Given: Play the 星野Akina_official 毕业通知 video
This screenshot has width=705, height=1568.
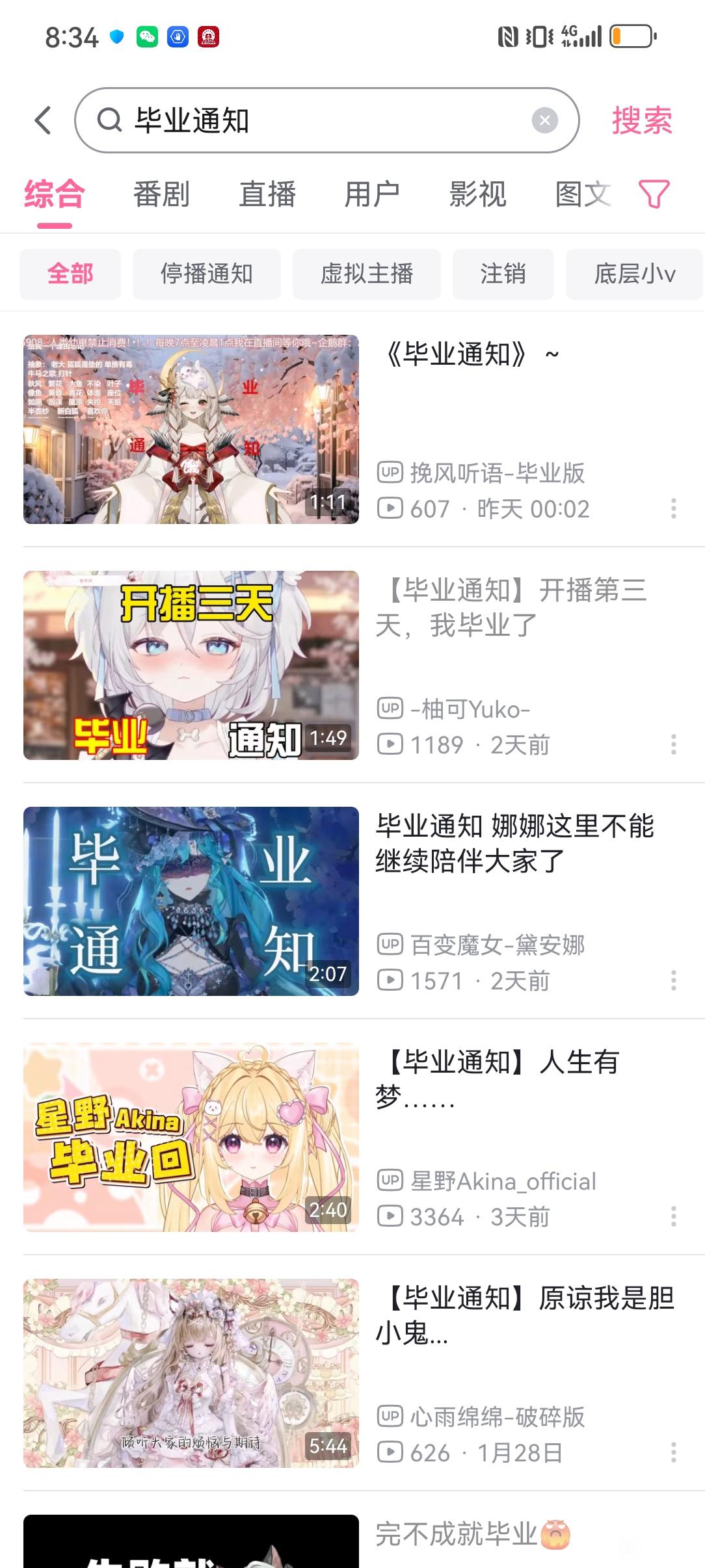Looking at the screenshot, I should tap(191, 1137).
